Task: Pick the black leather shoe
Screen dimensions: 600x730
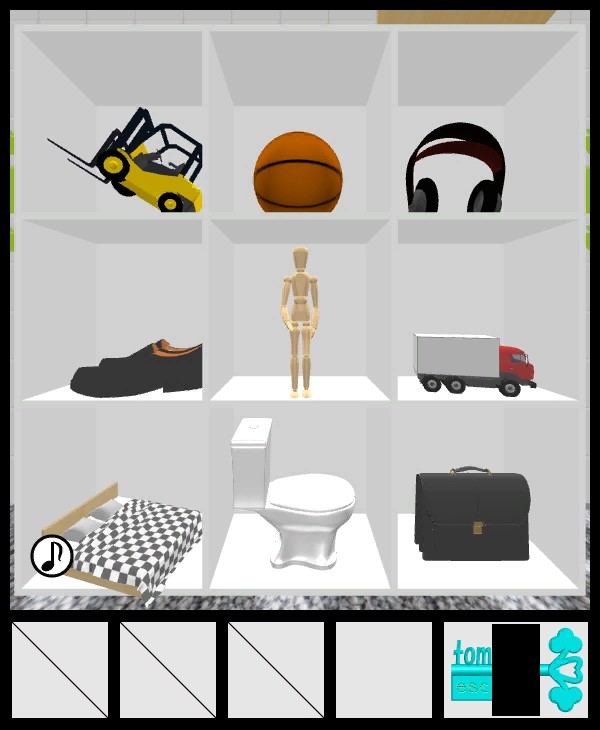Action: pyautogui.click(x=140, y=368)
